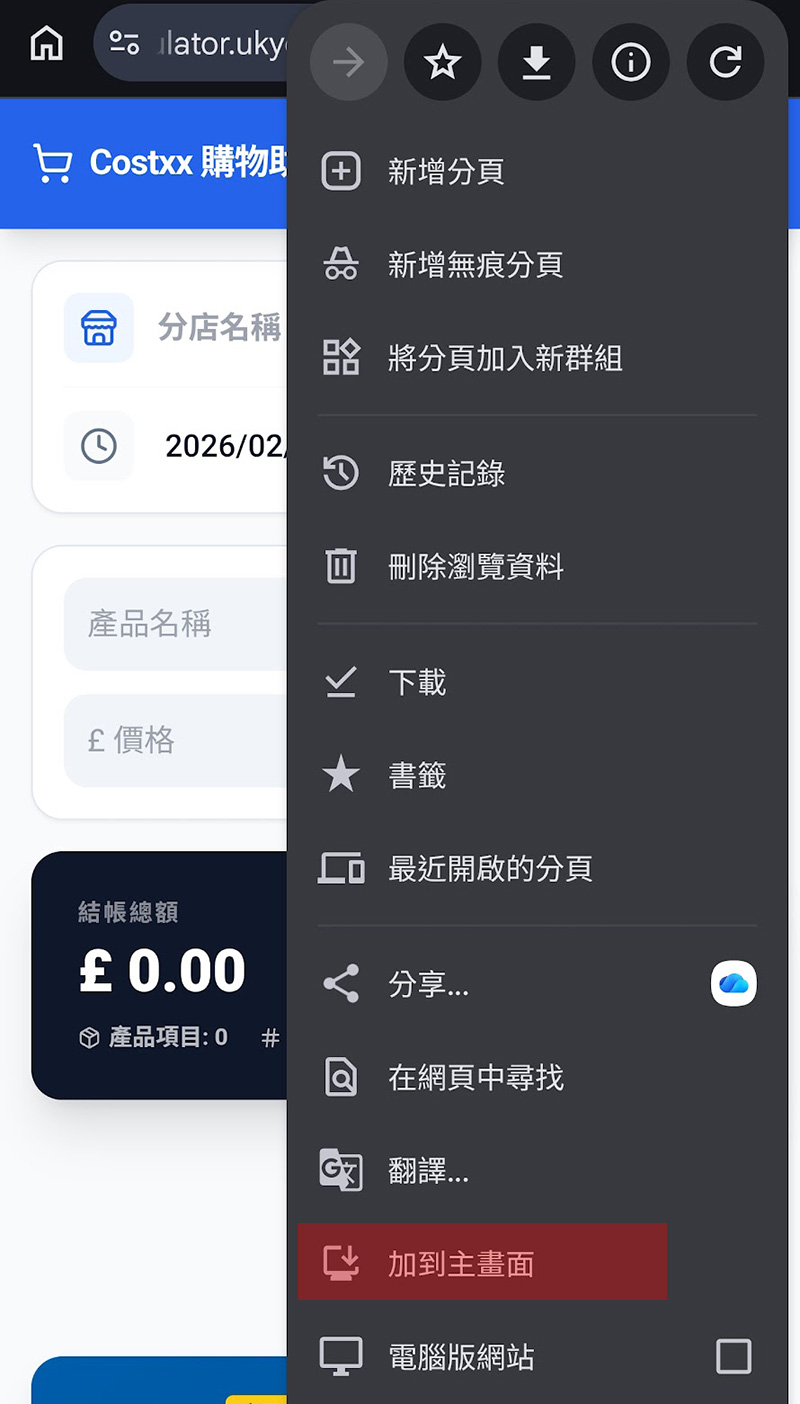The width and height of the screenshot is (800, 1404).
Task: Select 新增無痕分頁 to open incognito tab
Action: [473, 265]
